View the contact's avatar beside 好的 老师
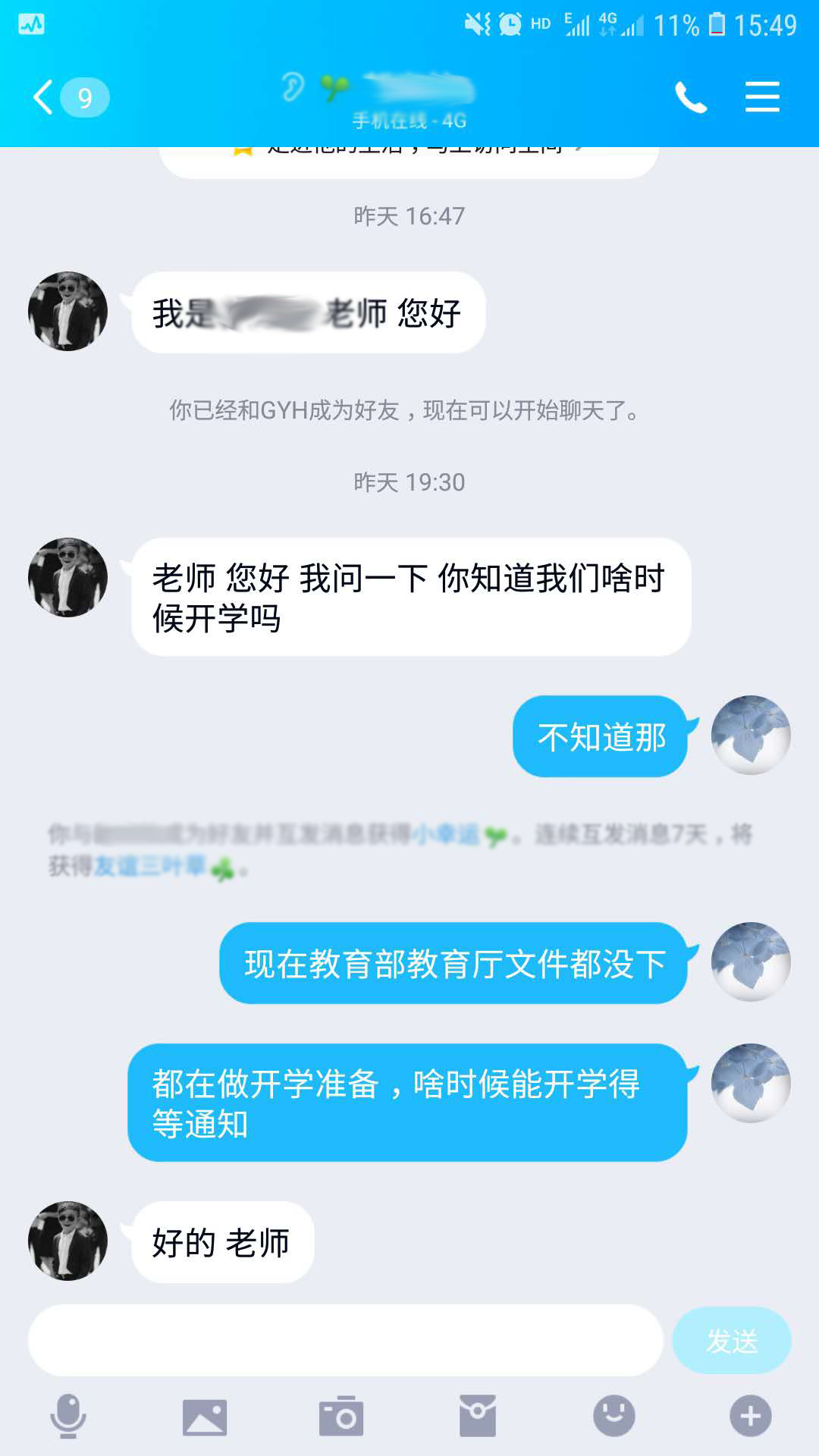Viewport: 819px width, 1456px height. (68, 1241)
